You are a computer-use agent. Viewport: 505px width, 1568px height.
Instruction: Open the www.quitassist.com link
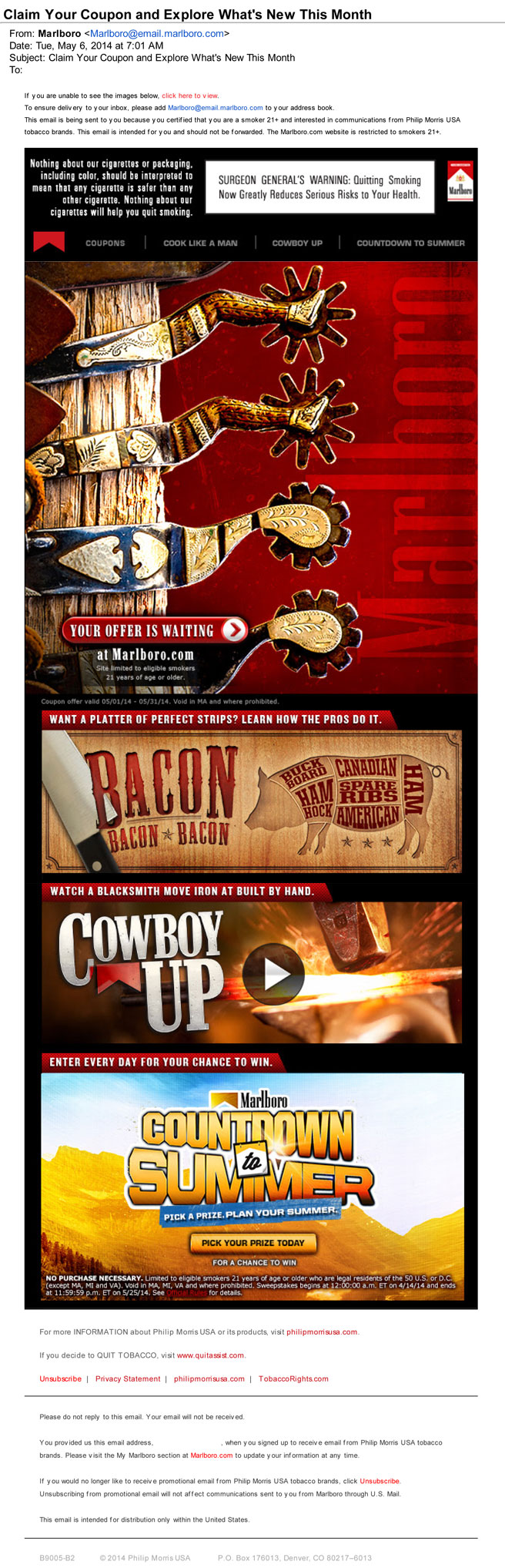pyautogui.click(x=210, y=1355)
